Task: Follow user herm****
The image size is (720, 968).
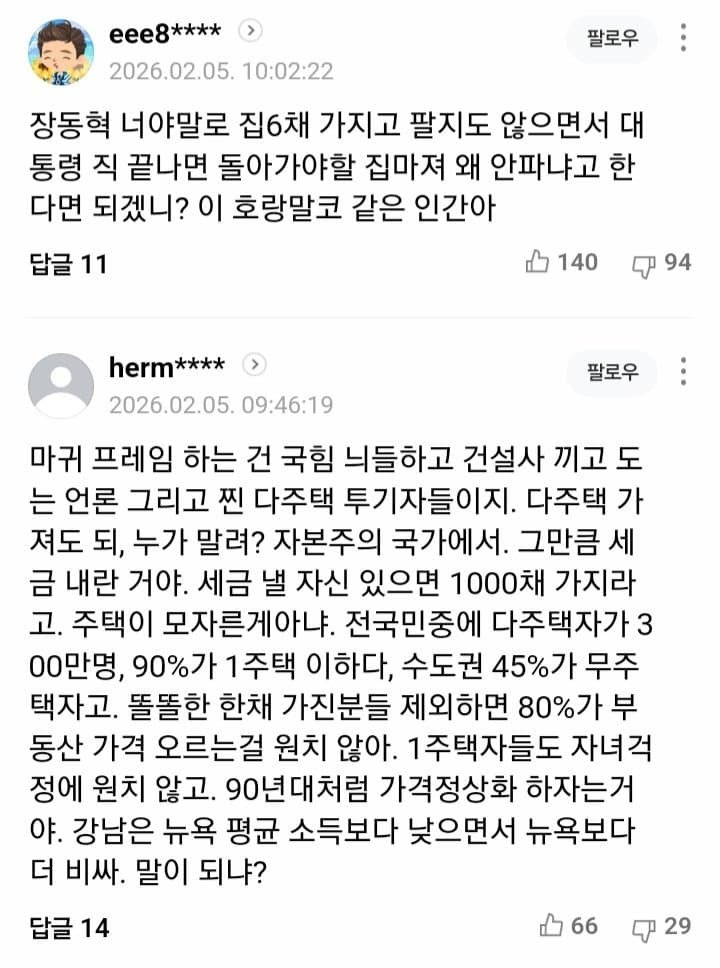Action: coord(612,373)
